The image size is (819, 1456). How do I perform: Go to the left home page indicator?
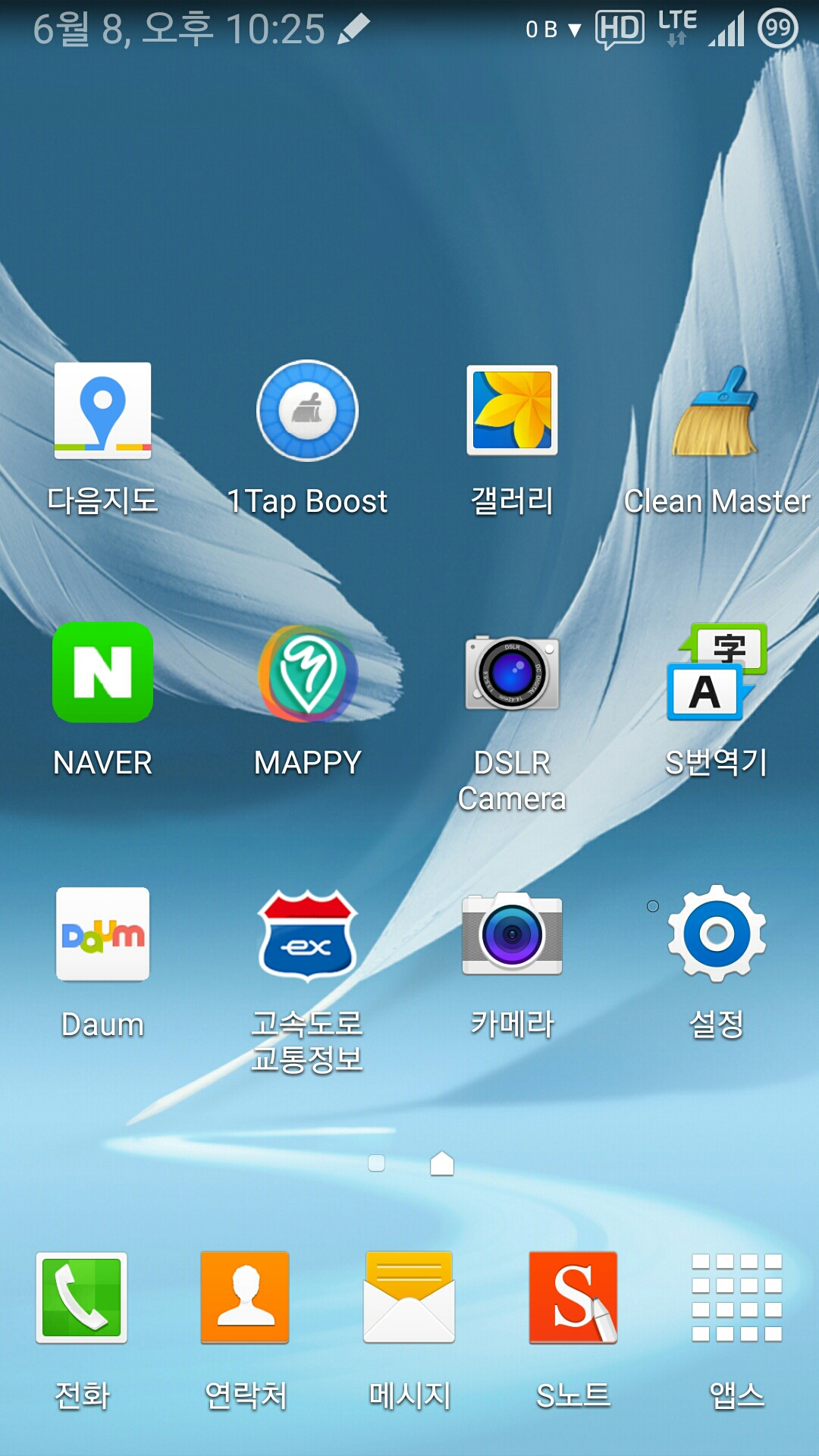[x=376, y=1163]
